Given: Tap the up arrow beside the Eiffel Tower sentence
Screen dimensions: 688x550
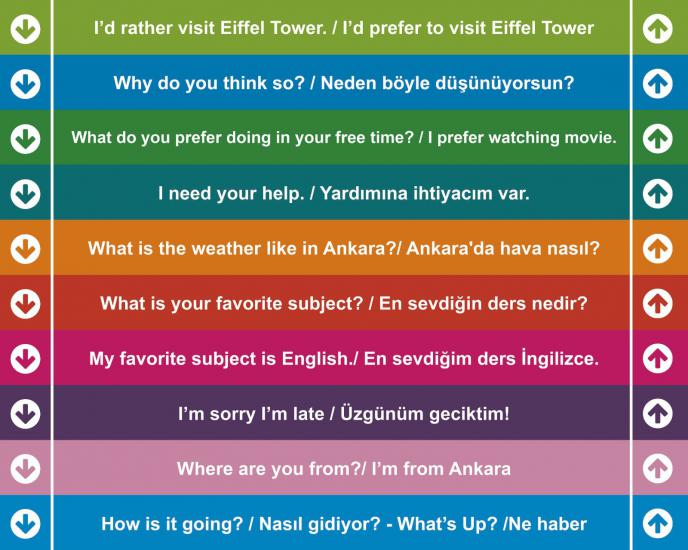Looking at the screenshot, I should [x=658, y=28].
